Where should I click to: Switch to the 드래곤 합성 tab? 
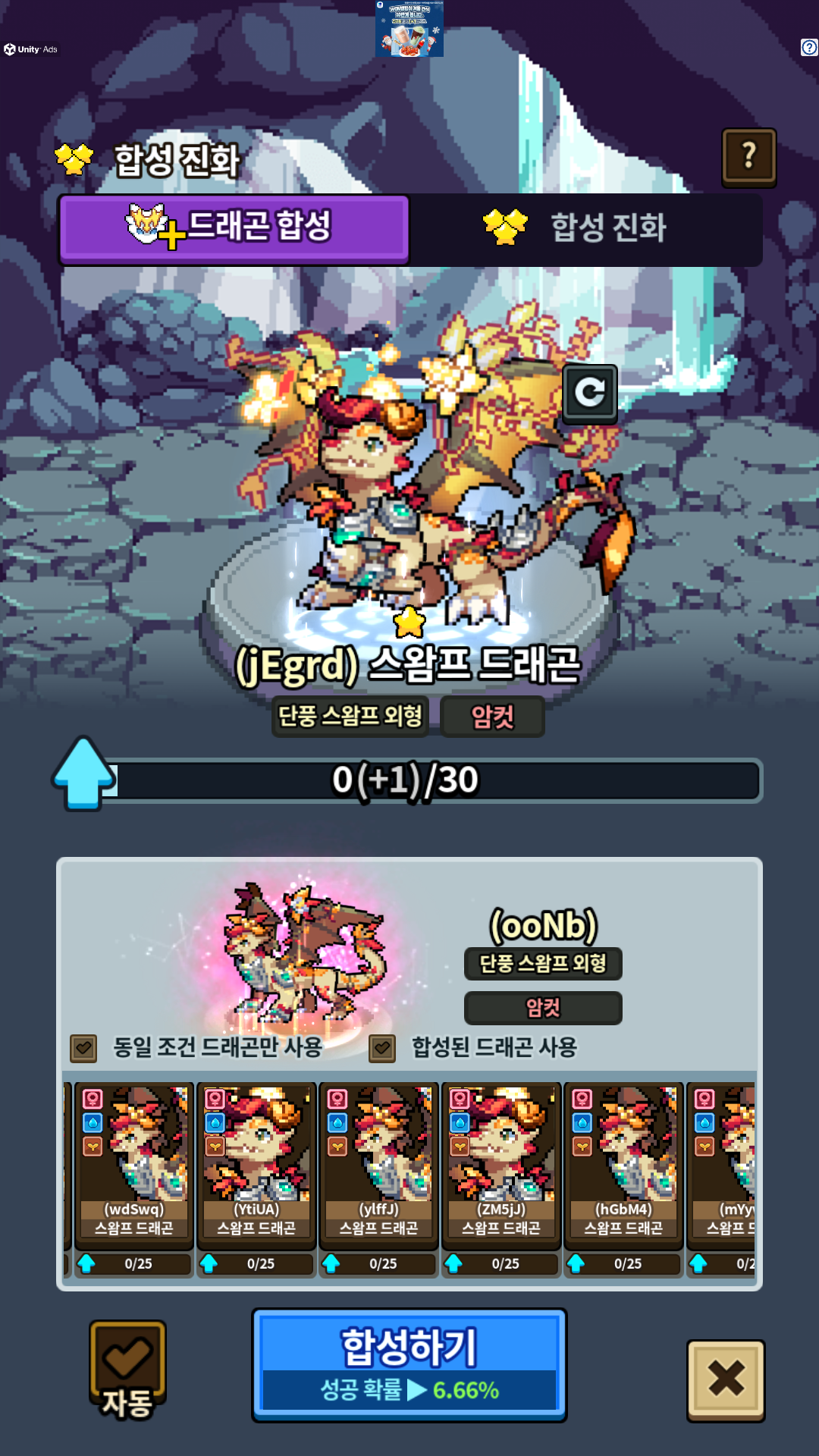coord(234,228)
